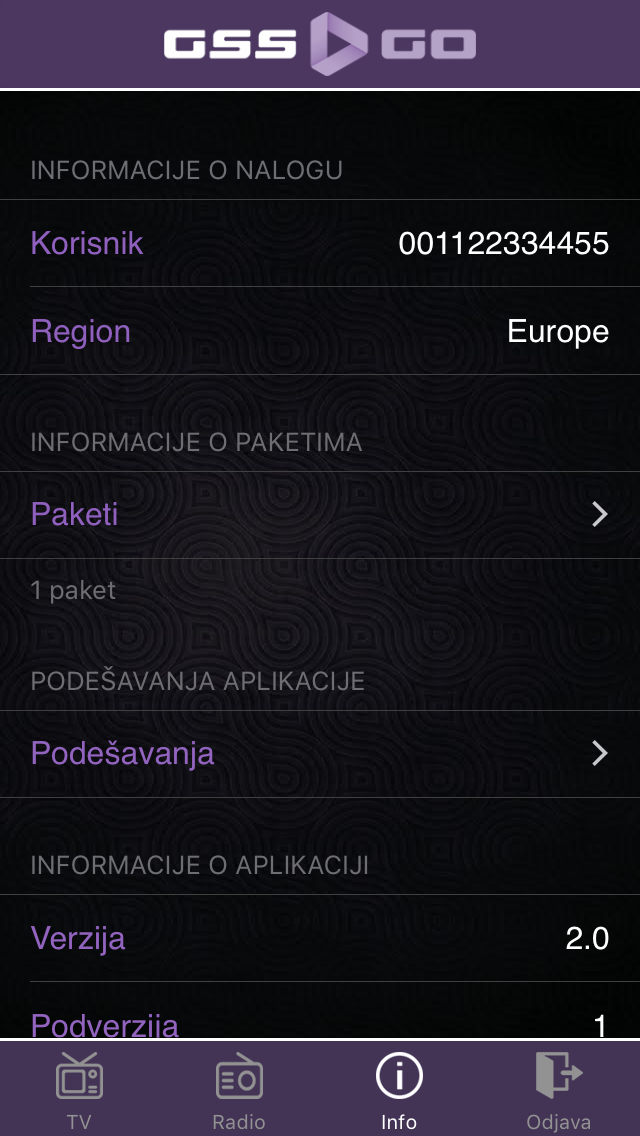Screen dimensions: 640x1136
Task: Switch to the Radio tab
Action: (239, 1089)
